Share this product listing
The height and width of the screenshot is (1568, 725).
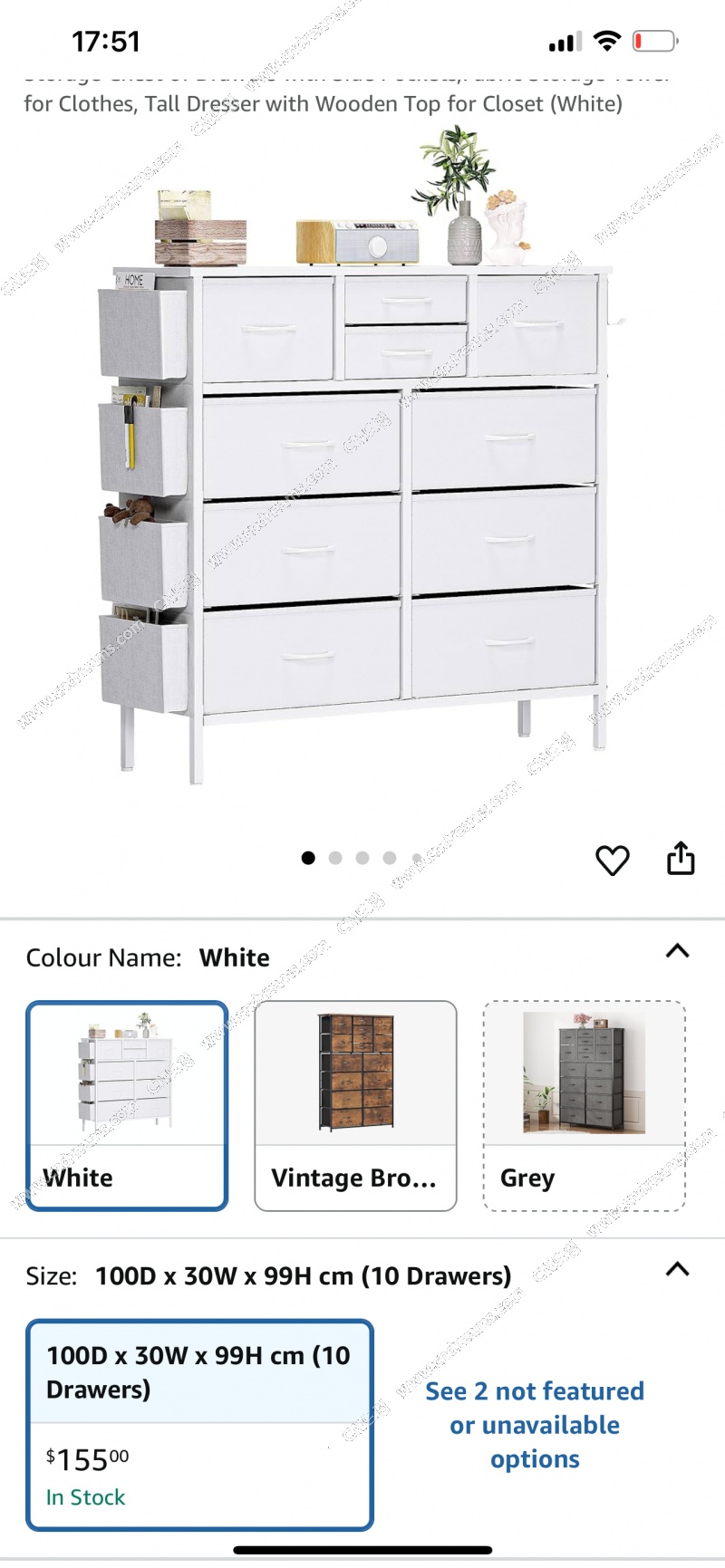[x=681, y=858]
